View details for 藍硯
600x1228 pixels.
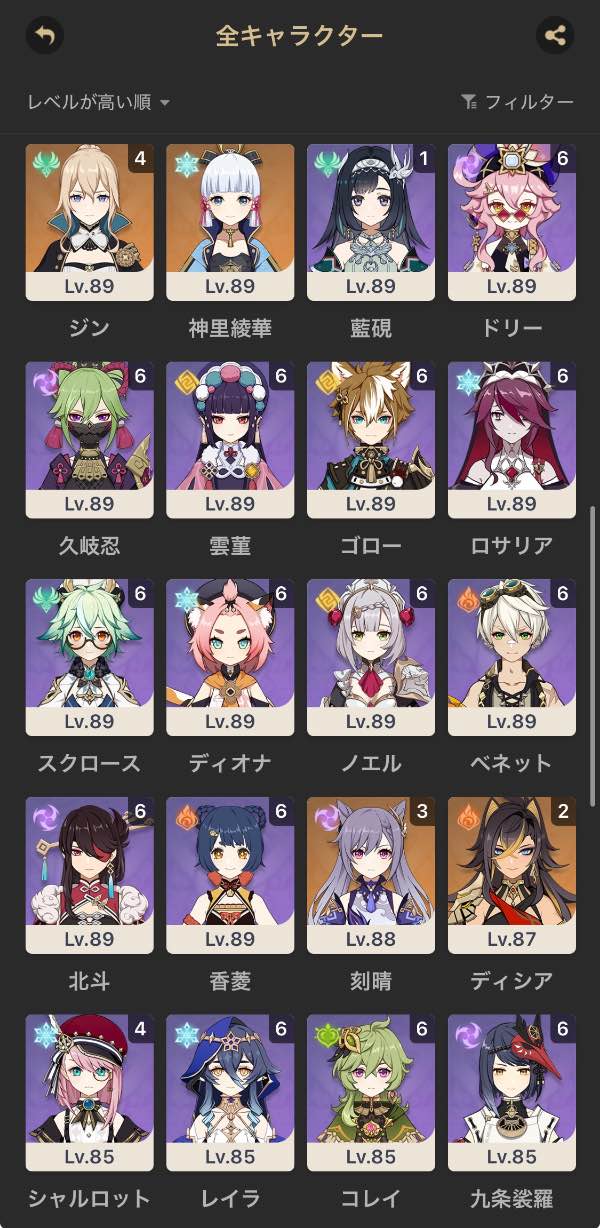click(371, 222)
